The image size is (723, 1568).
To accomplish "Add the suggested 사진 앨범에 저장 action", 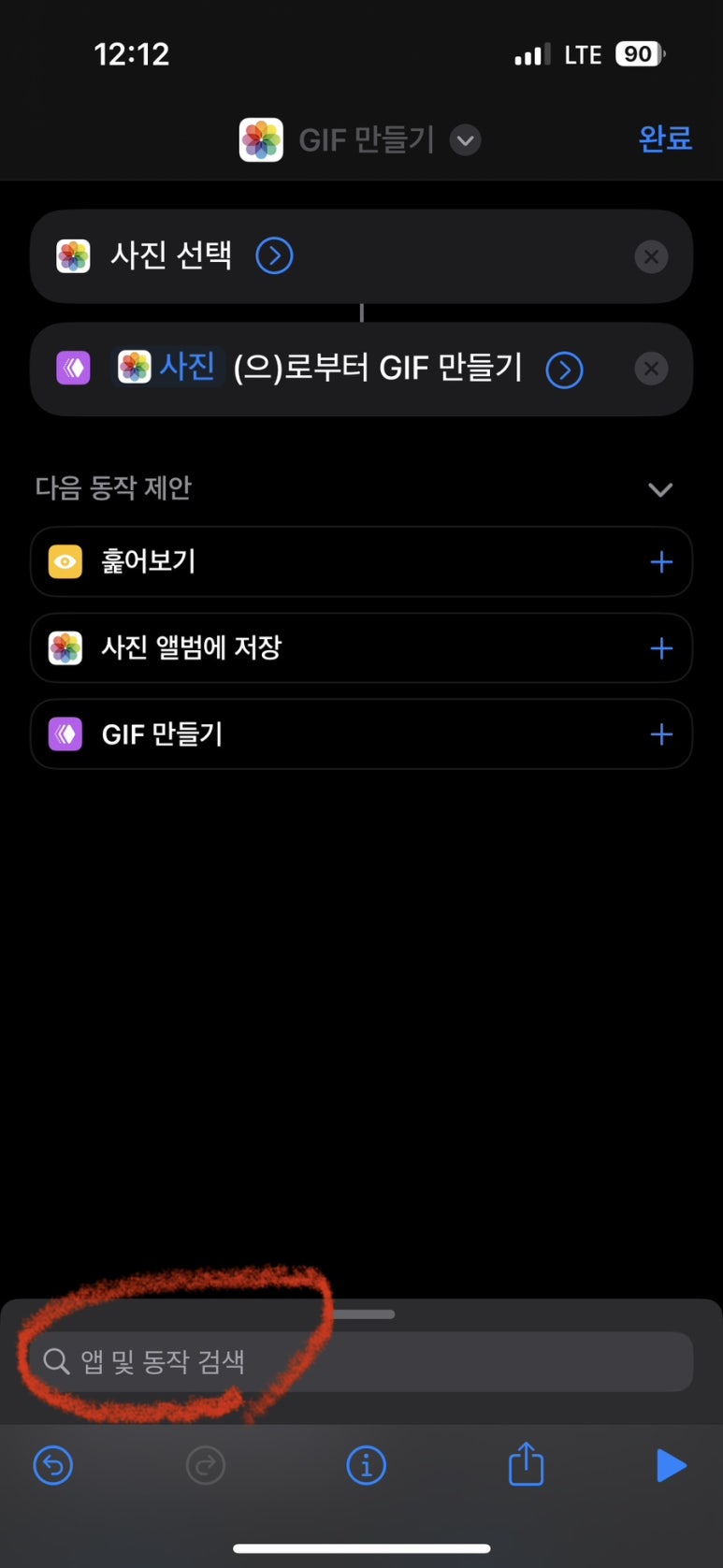I will pos(660,648).
